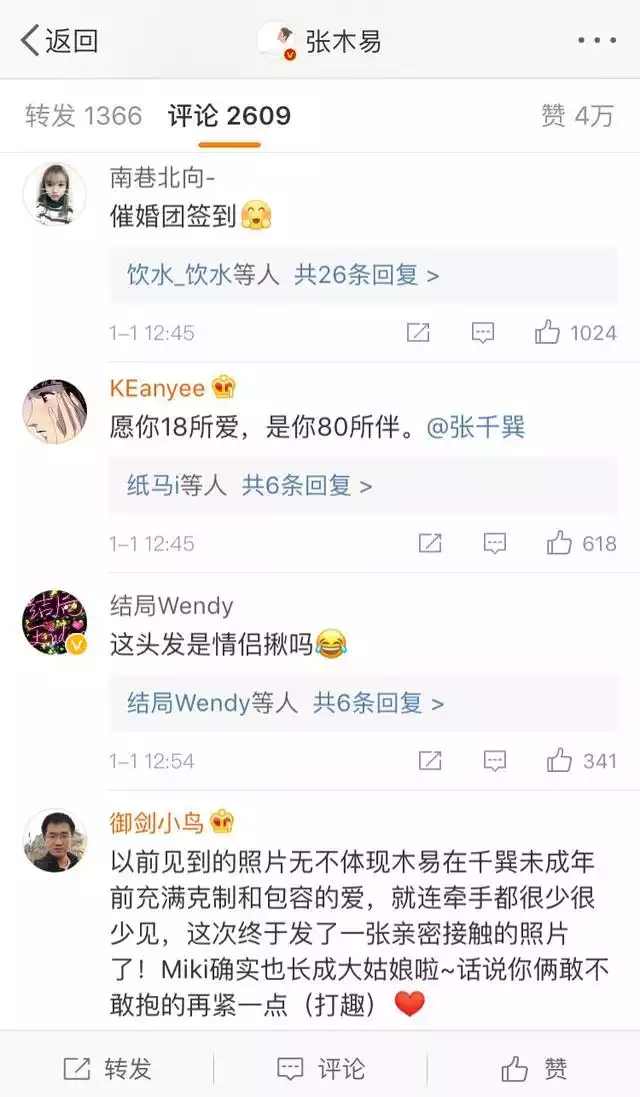
Task: Like 南巷北向-'s comment with 1024 likes
Action: click(x=576, y=332)
